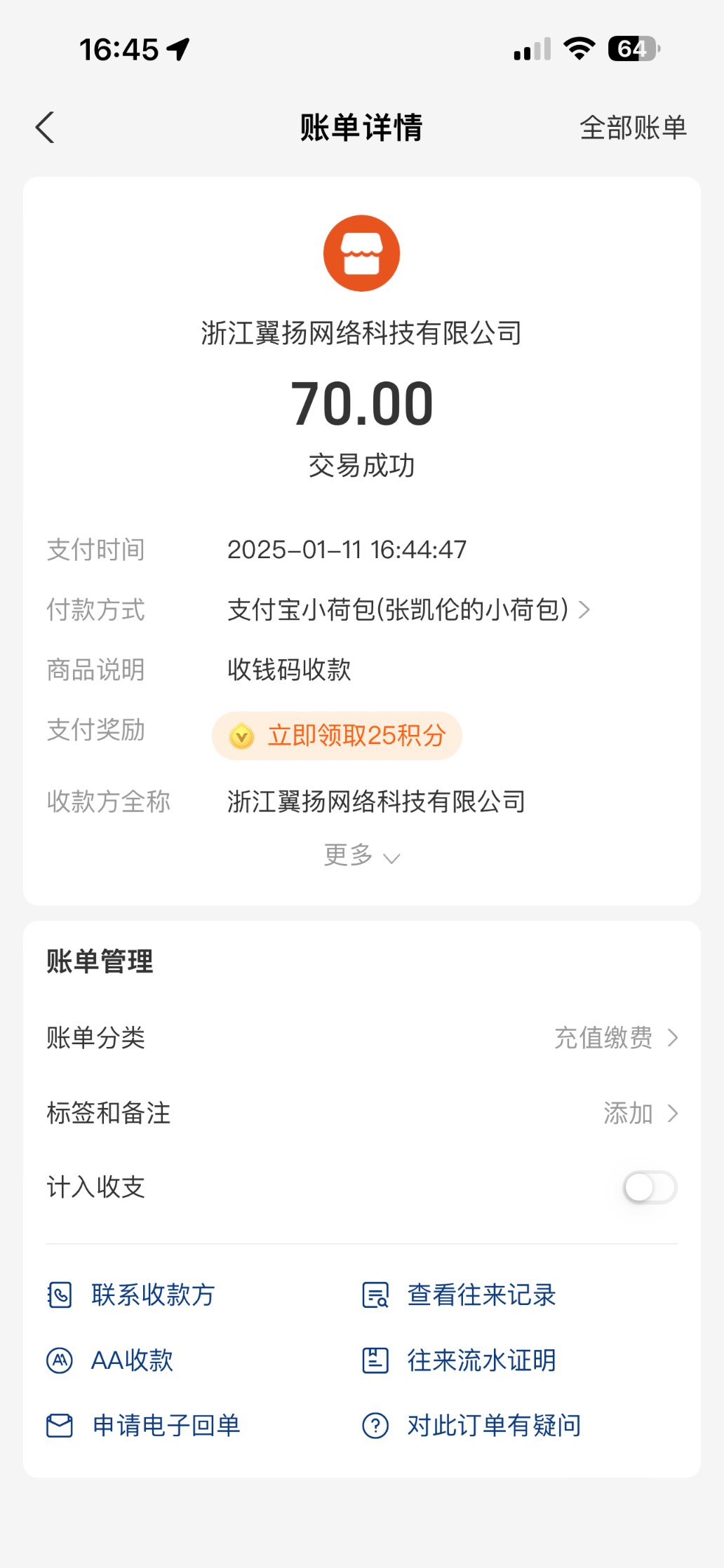
Task: Change 账单分类 from 充值缴费
Action: [x=615, y=1038]
